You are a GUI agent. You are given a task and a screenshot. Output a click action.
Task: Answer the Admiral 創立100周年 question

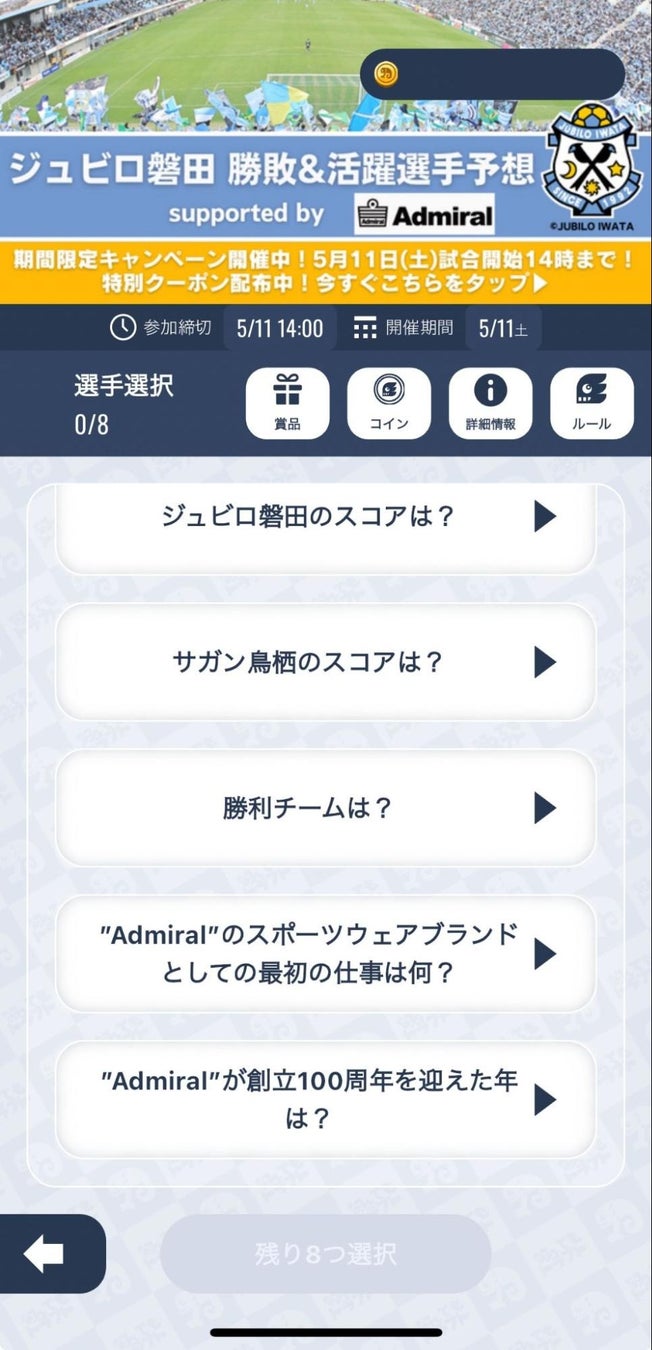pyautogui.click(x=325, y=1100)
